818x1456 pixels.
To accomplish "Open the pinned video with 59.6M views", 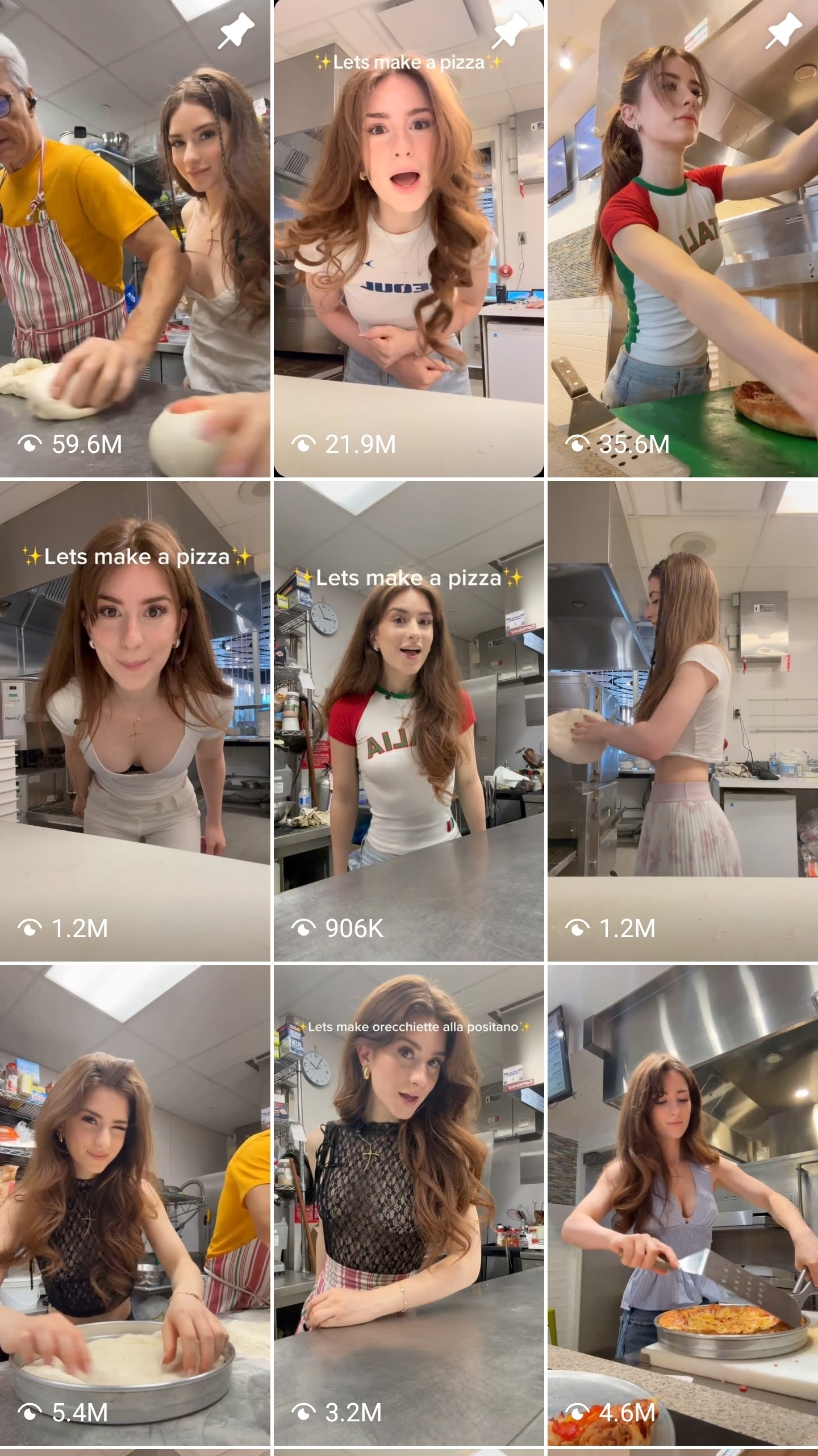I will click(x=135, y=239).
